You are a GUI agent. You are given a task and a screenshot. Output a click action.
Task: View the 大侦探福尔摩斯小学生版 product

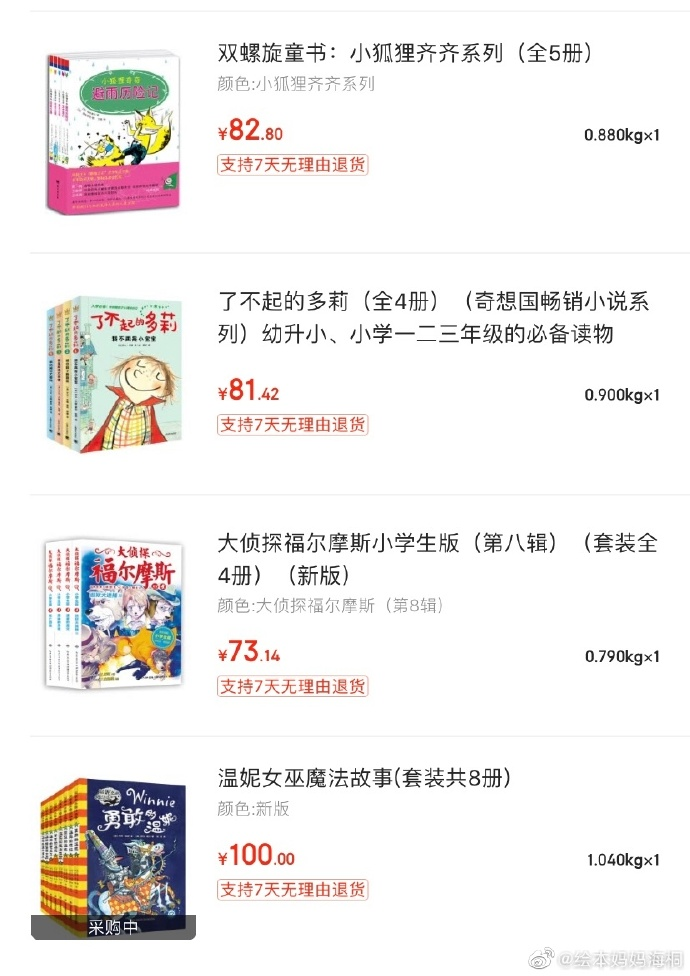pos(437,558)
